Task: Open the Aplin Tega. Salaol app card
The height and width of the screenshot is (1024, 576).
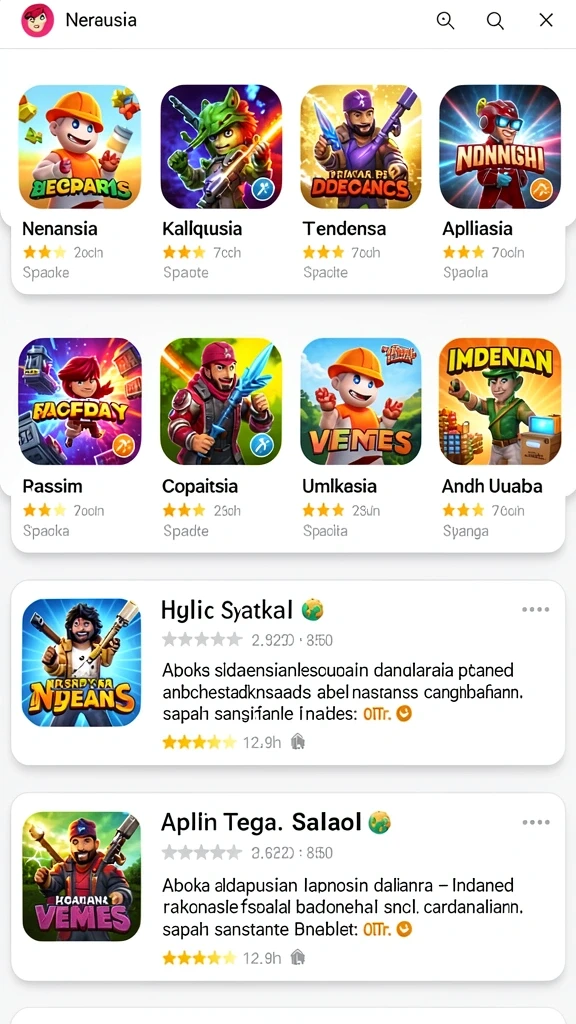Action: point(288,887)
